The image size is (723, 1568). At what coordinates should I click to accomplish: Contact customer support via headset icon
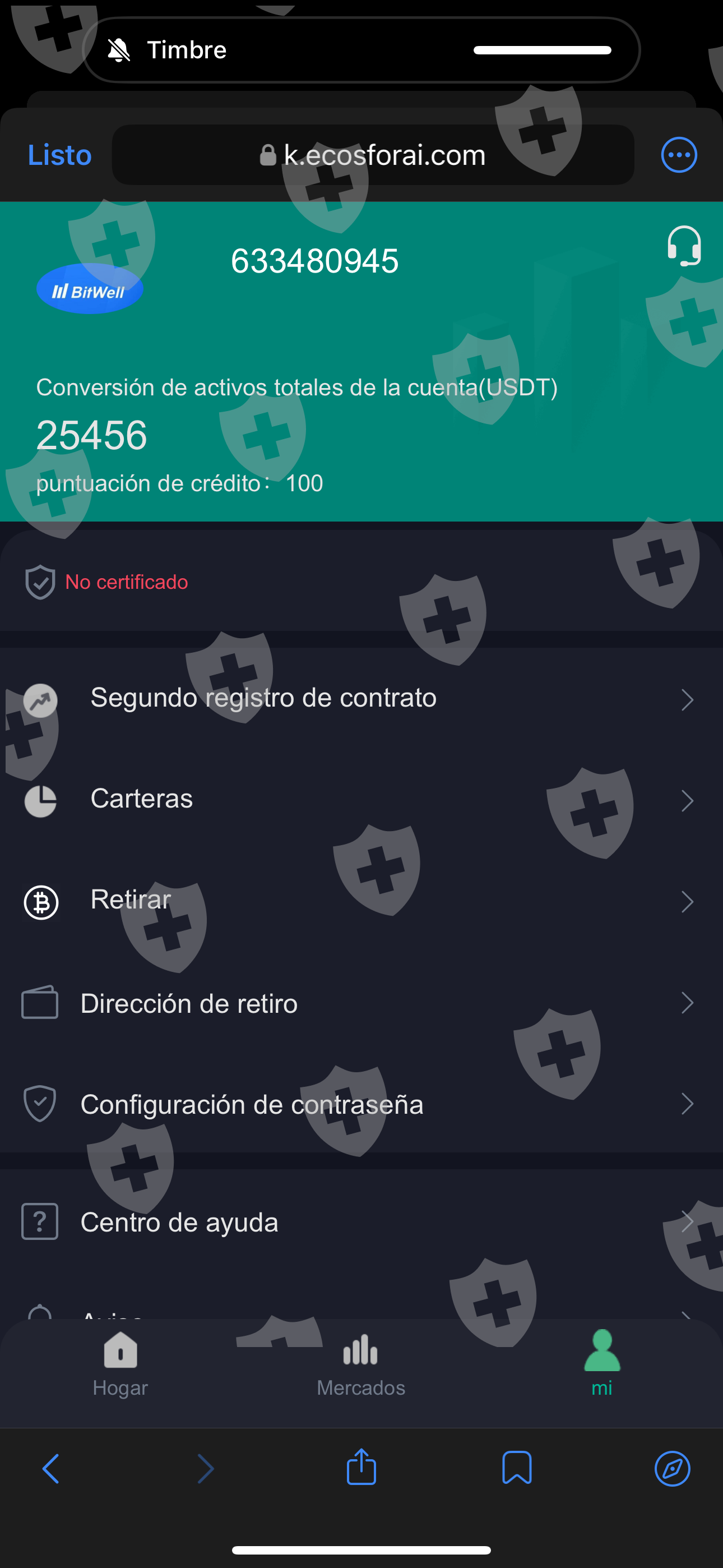click(683, 246)
